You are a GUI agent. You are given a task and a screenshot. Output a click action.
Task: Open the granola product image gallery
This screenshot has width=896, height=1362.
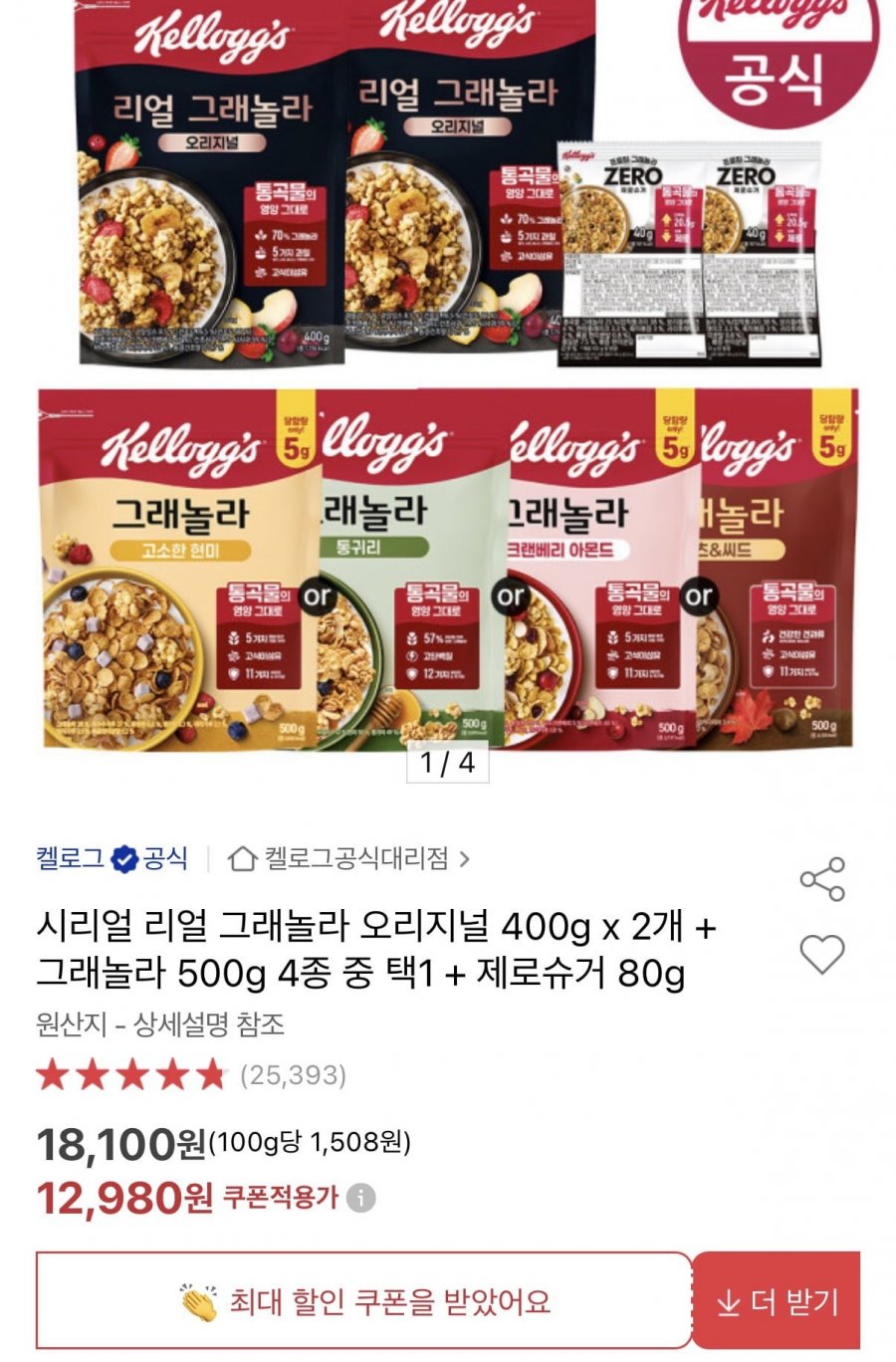[448, 398]
